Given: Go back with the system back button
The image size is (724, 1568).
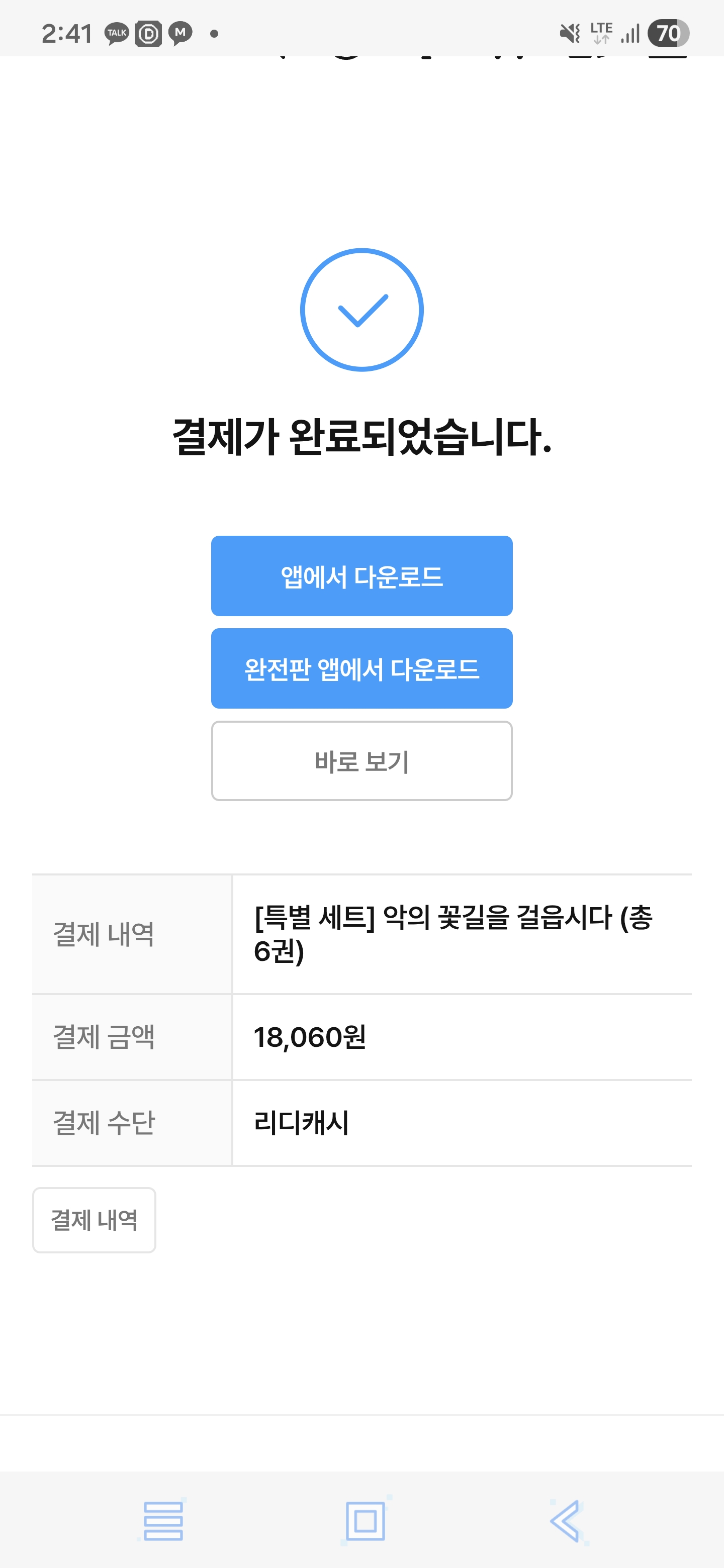Looking at the screenshot, I should [x=566, y=1521].
